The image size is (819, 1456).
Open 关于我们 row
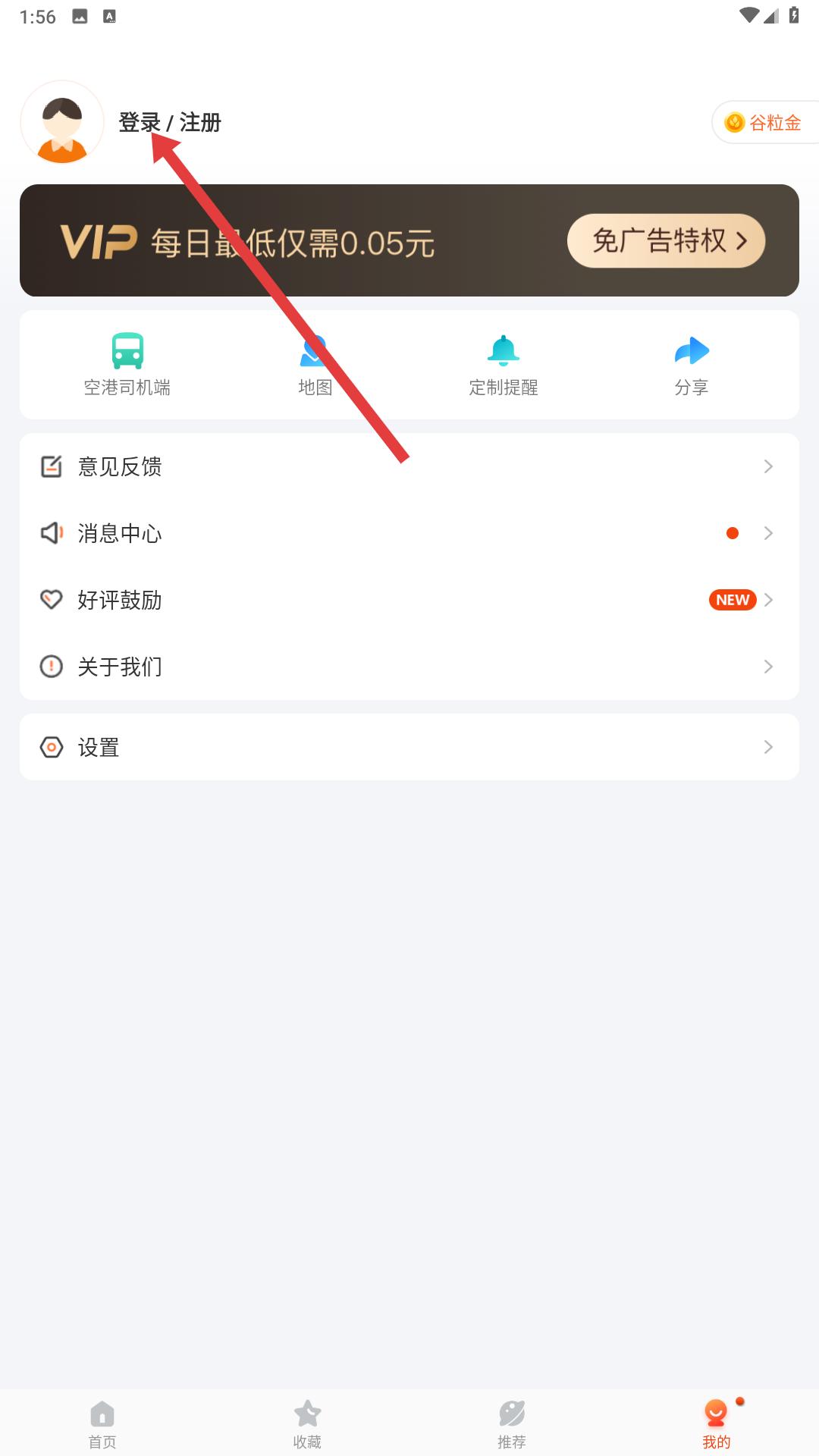[x=409, y=667]
